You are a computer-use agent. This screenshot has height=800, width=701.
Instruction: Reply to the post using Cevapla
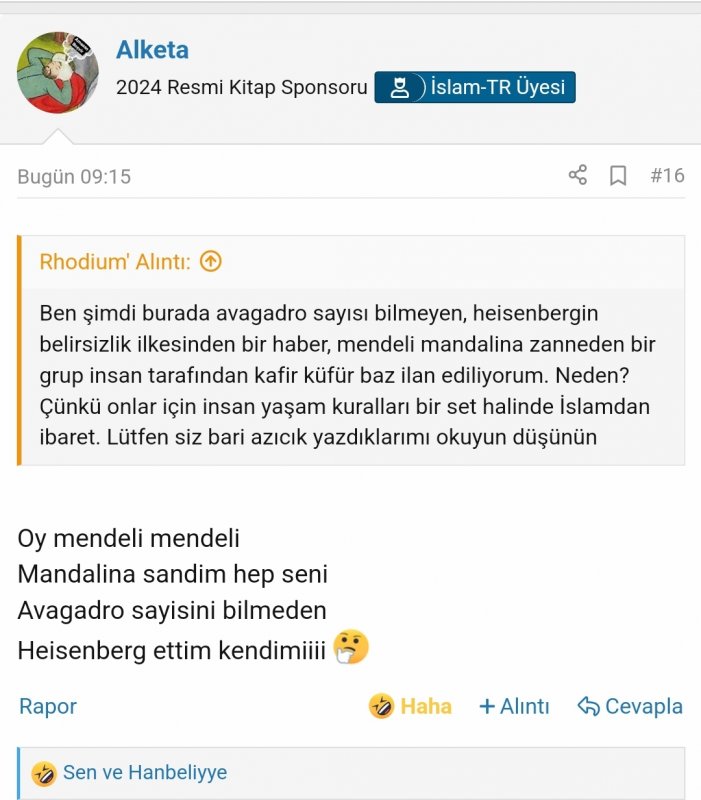coord(630,706)
